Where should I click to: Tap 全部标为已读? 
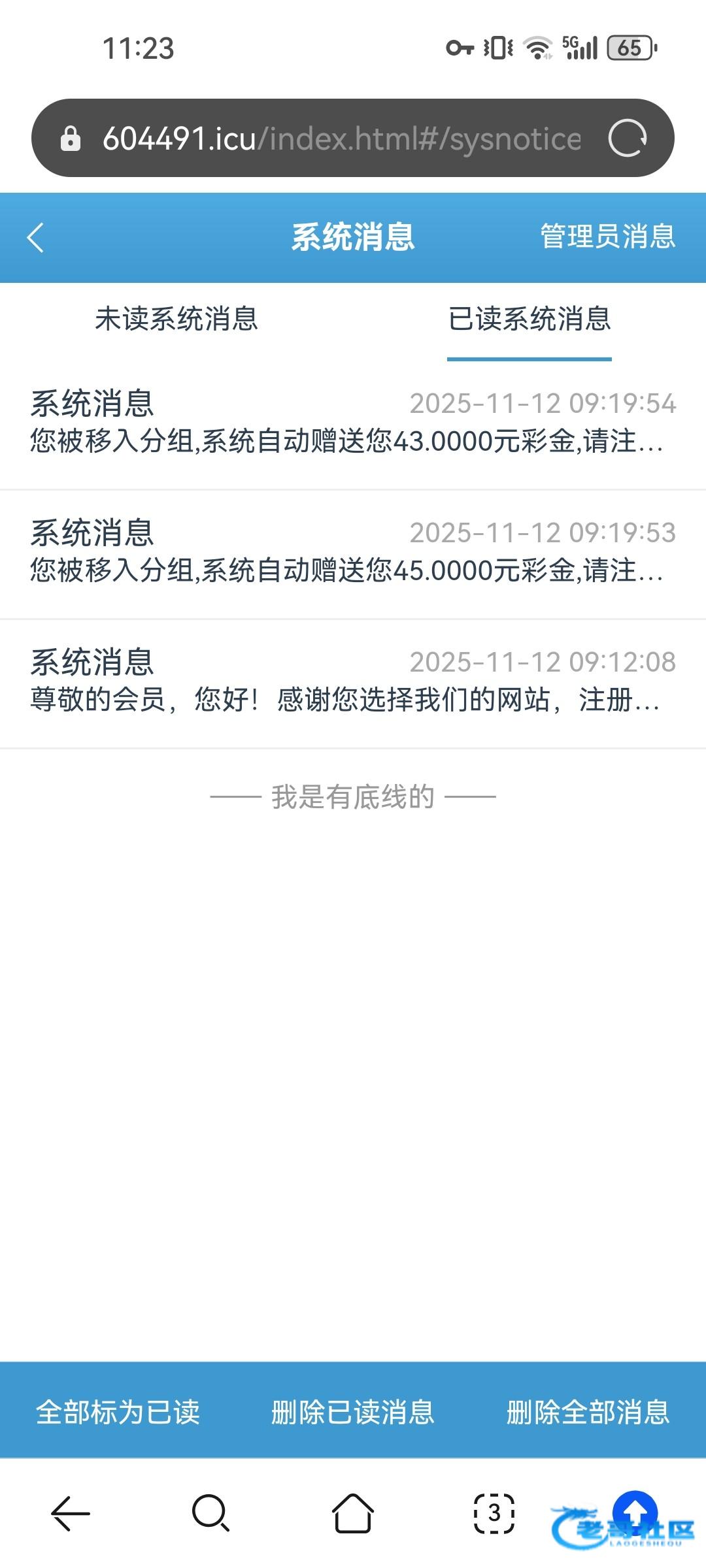[118, 1412]
